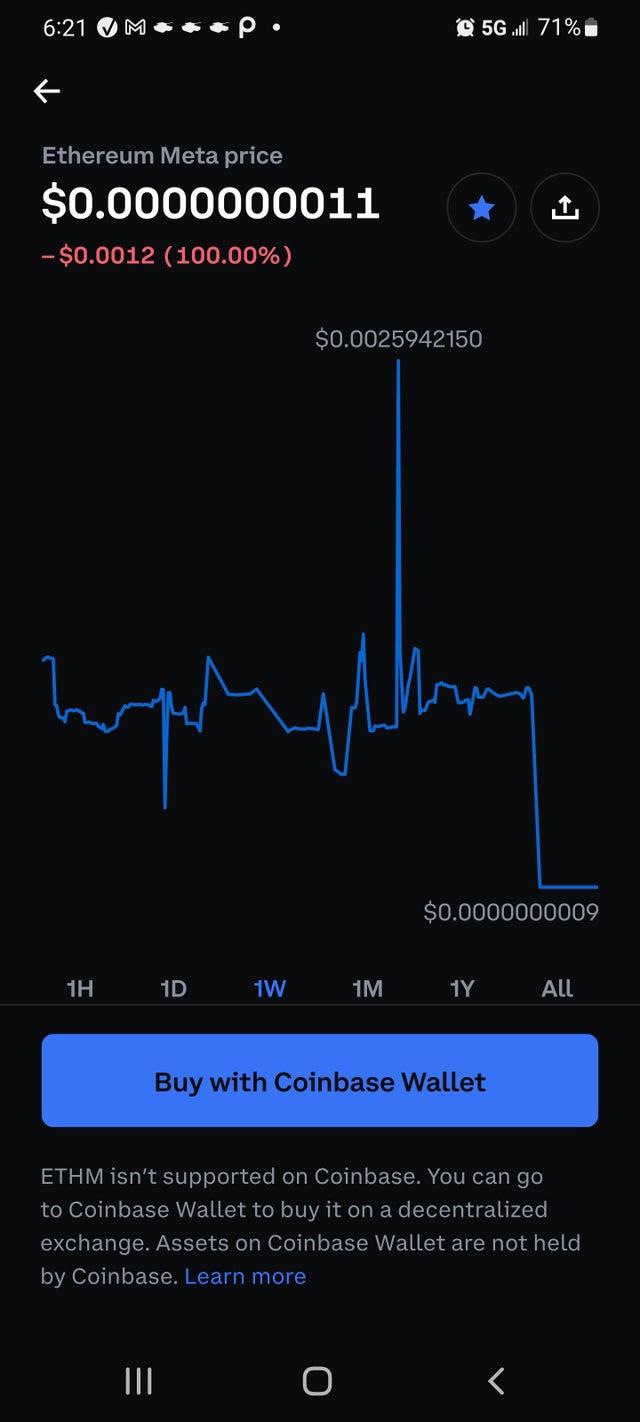Screen dimensions: 640x1422
Task: Add Ethereum Meta to watchlist star
Action: pos(482,208)
